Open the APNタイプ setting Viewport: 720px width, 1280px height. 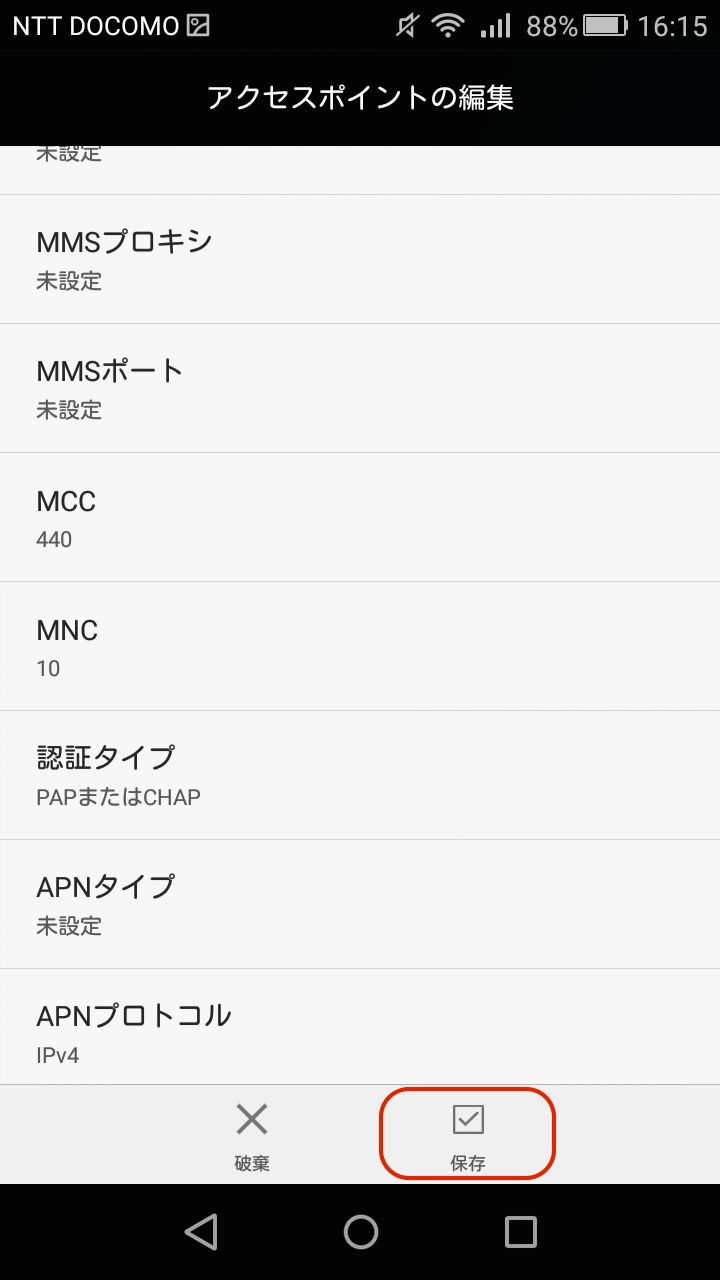[x=360, y=904]
